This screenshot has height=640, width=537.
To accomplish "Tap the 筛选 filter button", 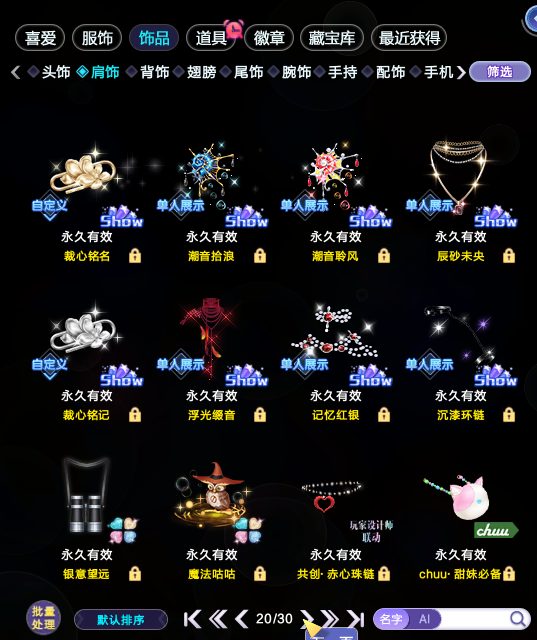I will (x=500, y=72).
